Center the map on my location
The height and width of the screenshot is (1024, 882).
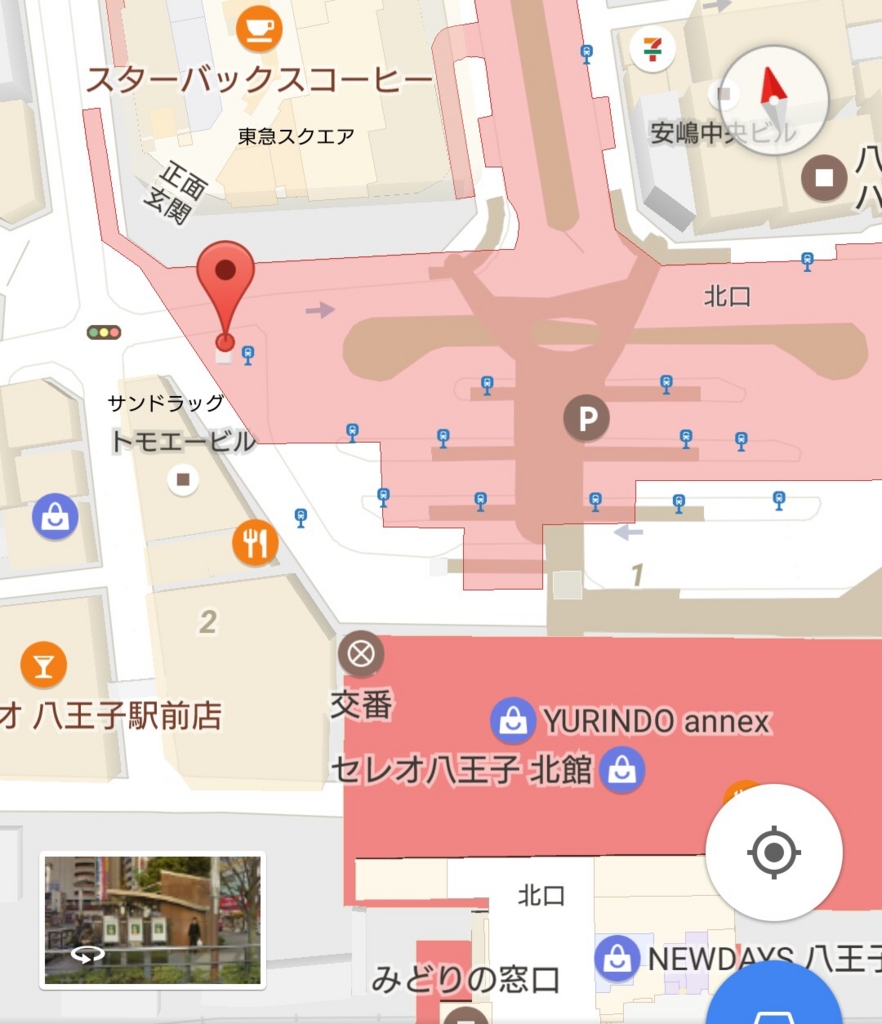774,853
